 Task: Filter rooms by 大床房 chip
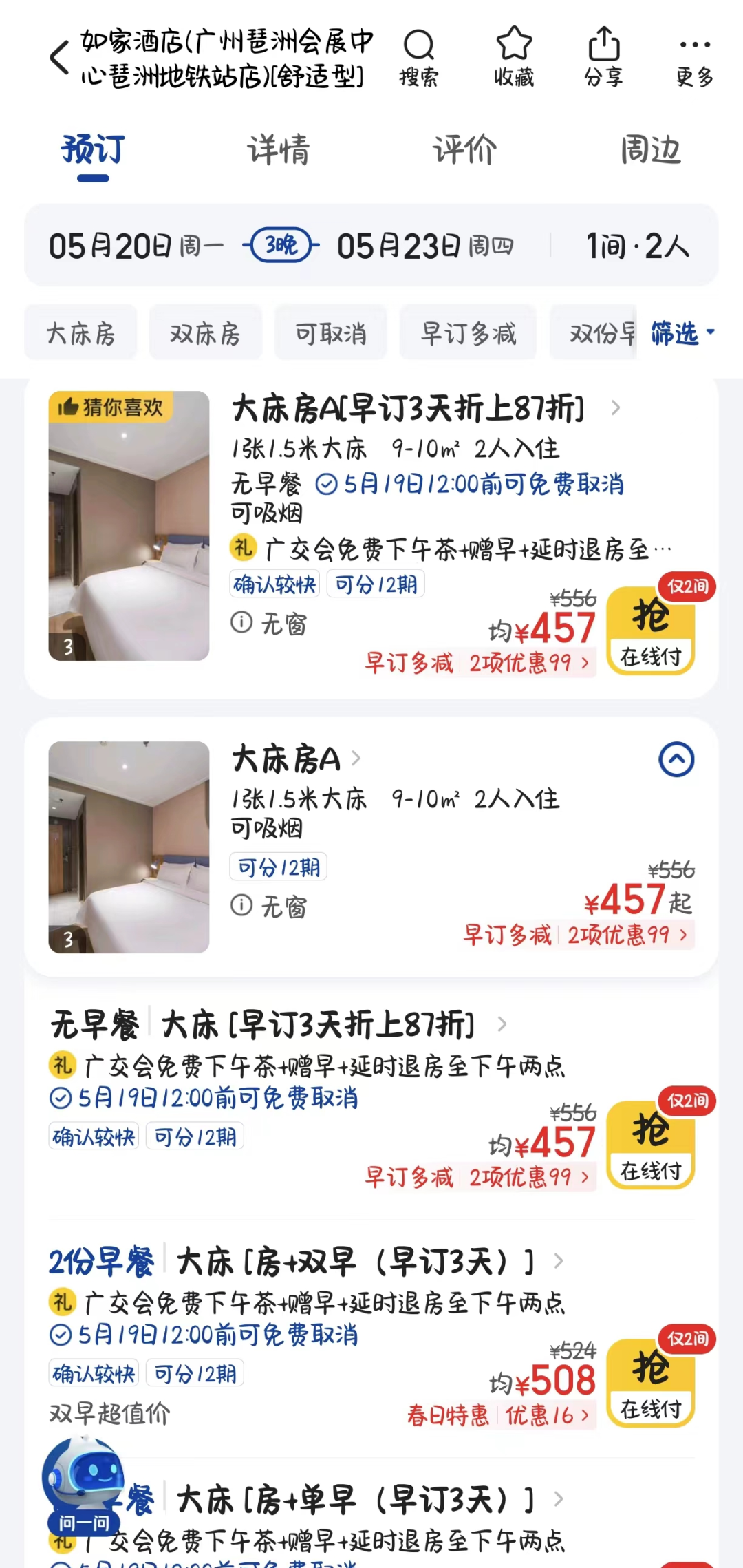(x=80, y=334)
